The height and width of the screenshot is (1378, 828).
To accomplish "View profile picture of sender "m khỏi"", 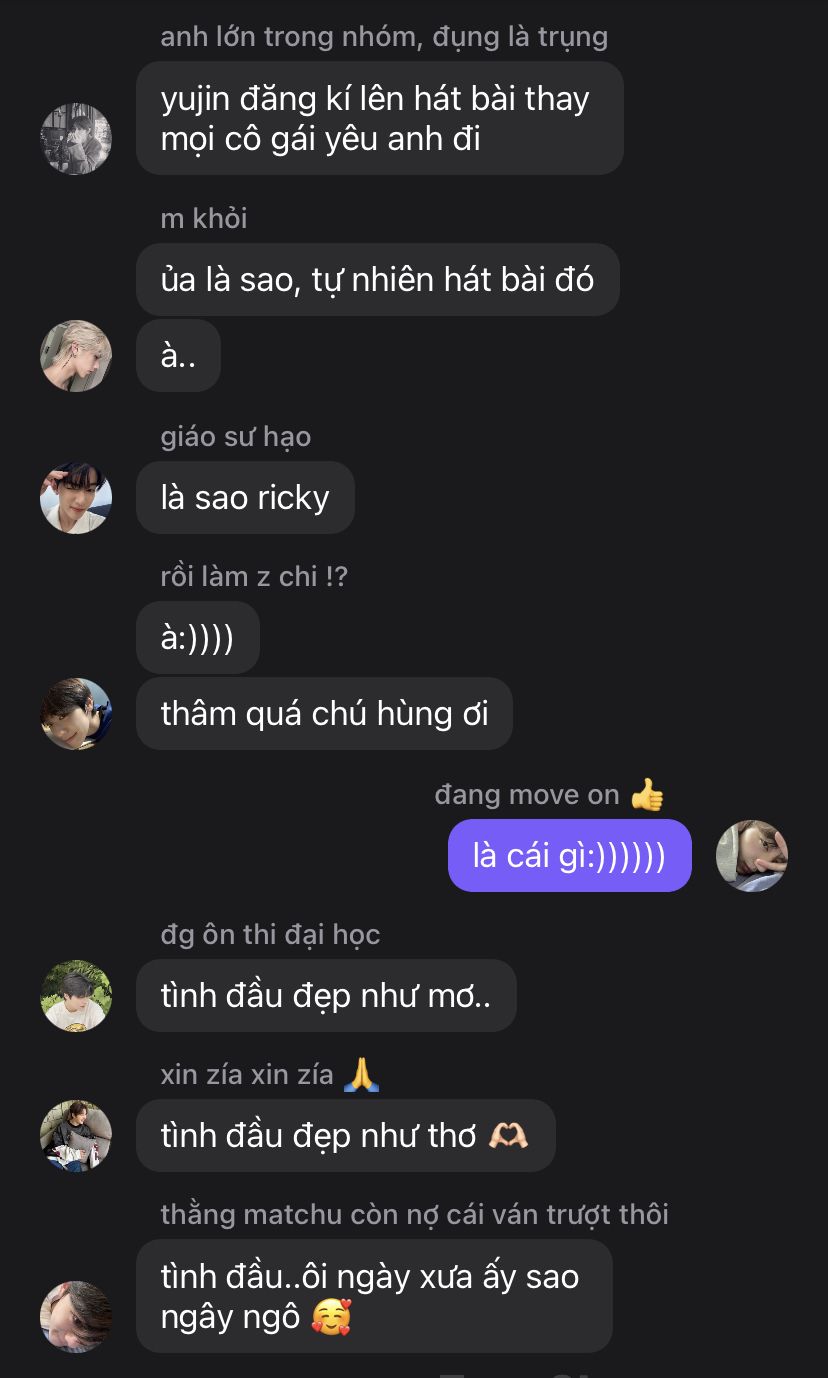I will [x=76, y=356].
